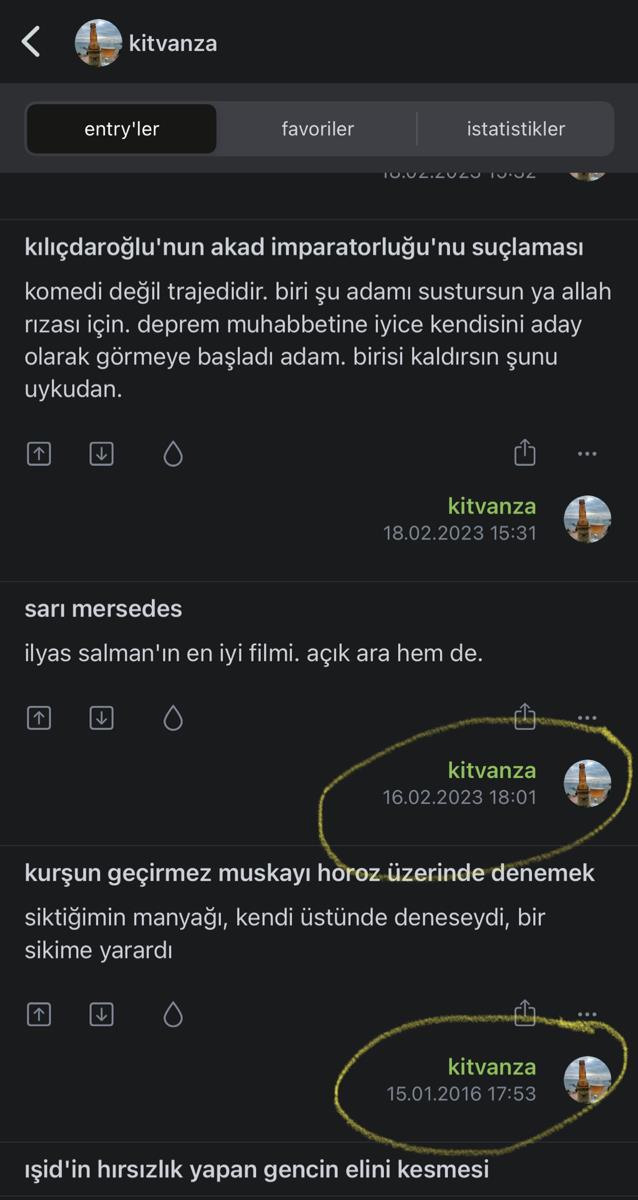Favorite the kılıçdaroğlu entry with the drop icon
Image resolution: width=638 pixels, height=1200 pixels.
tap(173, 455)
